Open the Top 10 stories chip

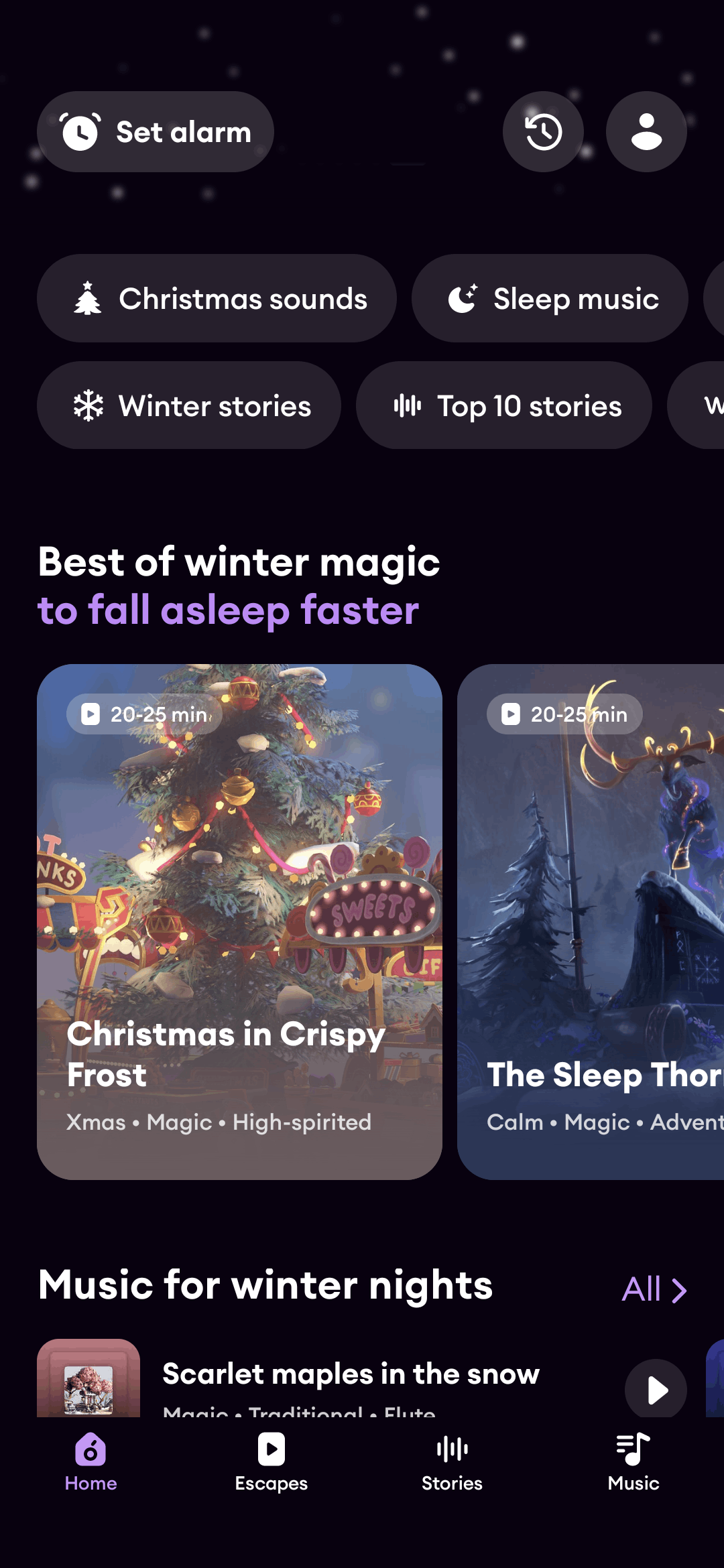[x=504, y=405]
